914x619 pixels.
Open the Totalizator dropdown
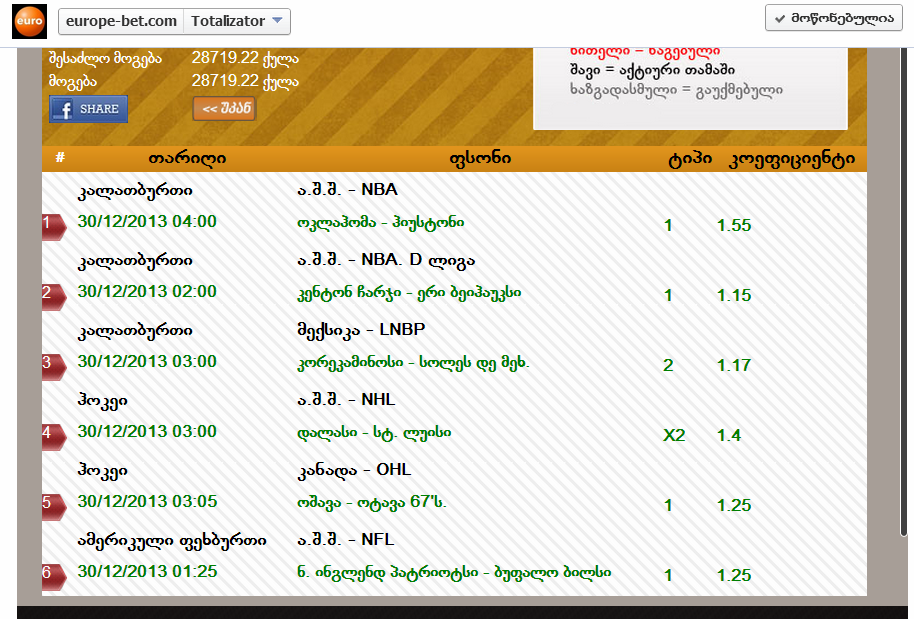click(x=238, y=20)
